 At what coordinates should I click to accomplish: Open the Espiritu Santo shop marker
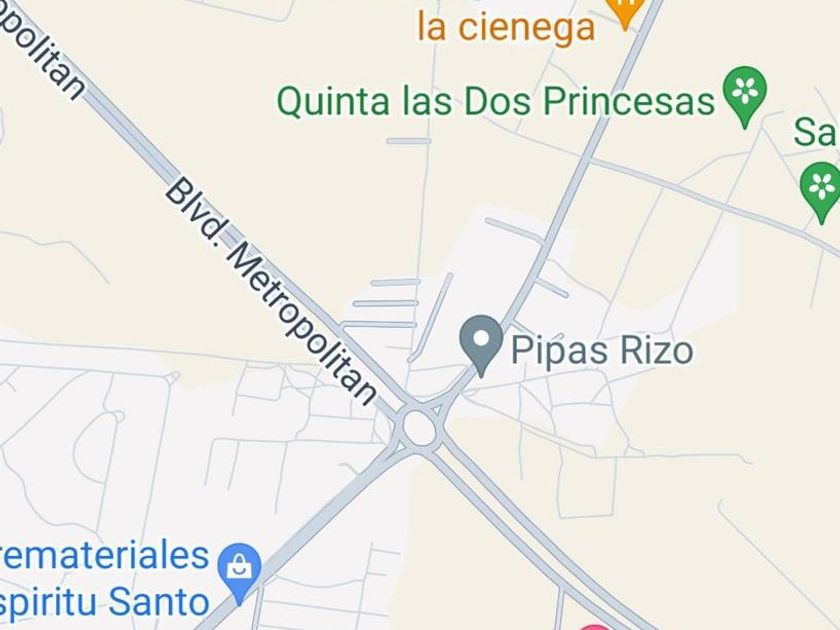point(240,567)
